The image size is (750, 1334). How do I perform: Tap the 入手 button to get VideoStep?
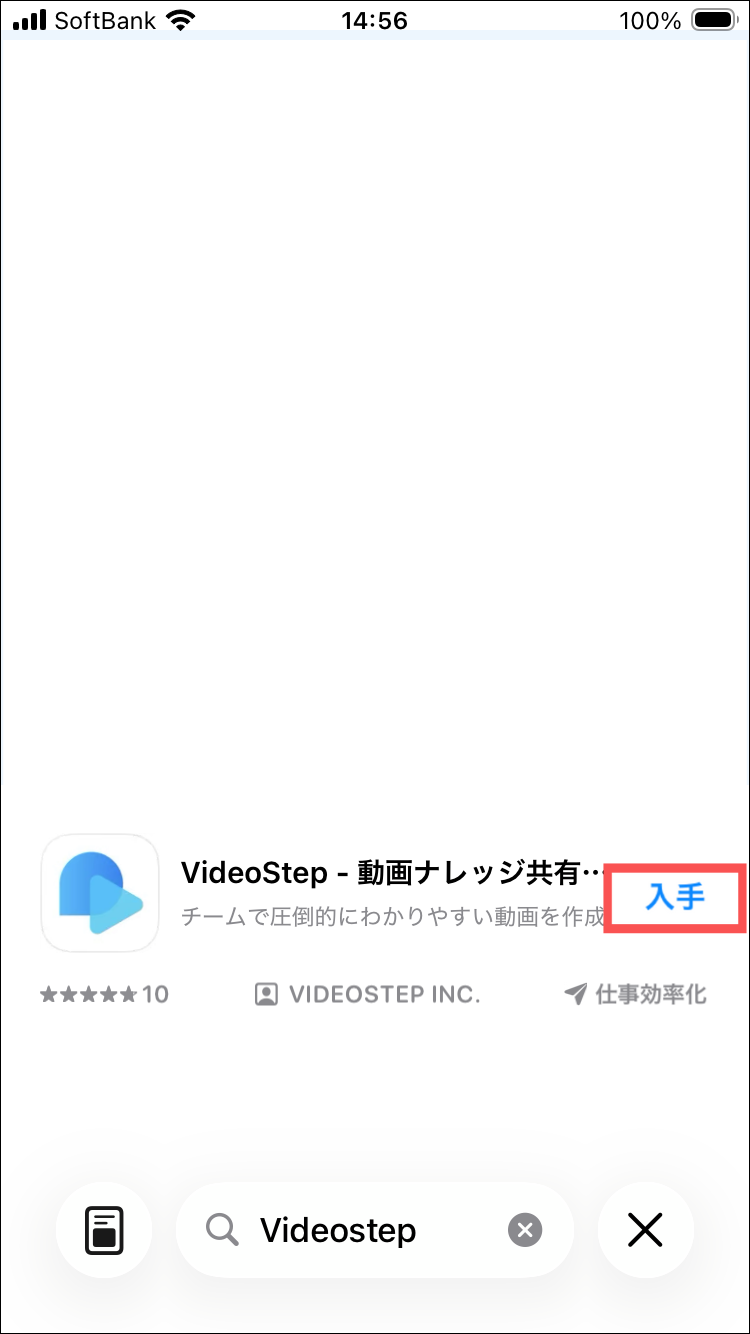pos(675,898)
